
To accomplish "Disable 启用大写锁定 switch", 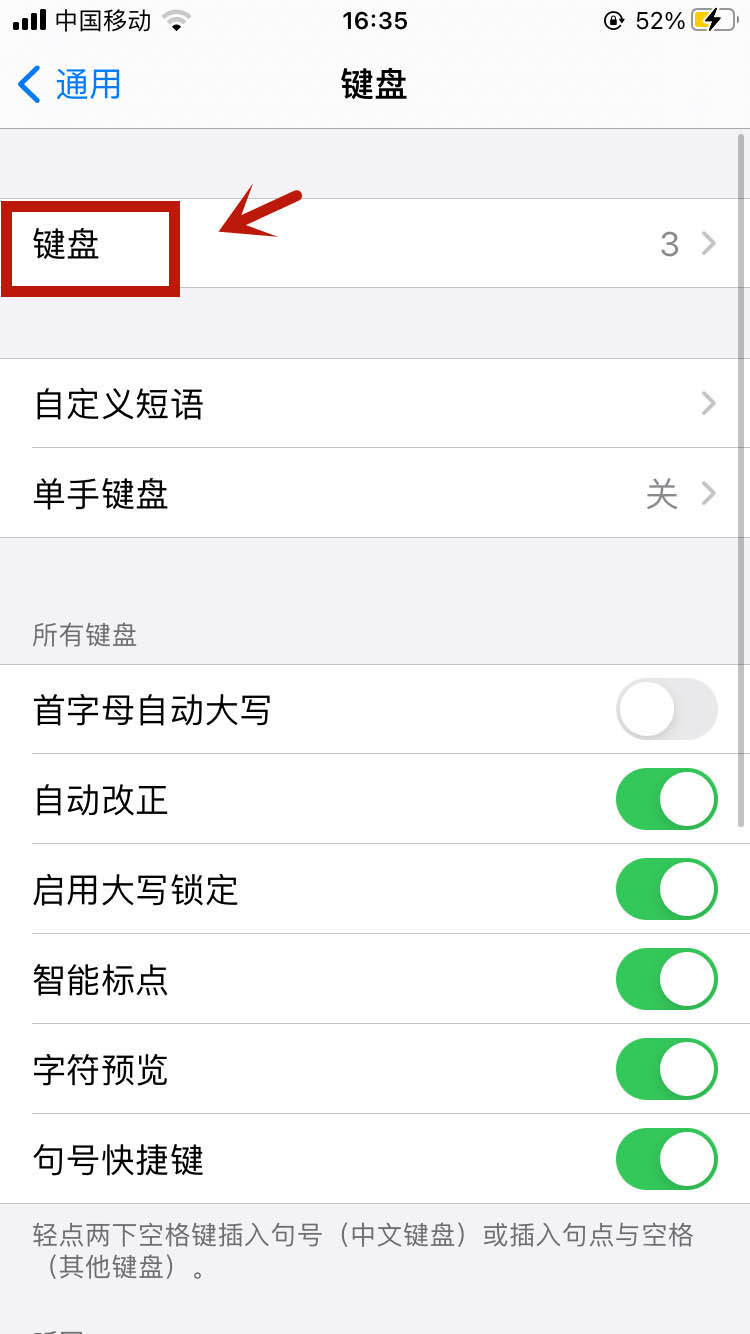I will [666, 889].
